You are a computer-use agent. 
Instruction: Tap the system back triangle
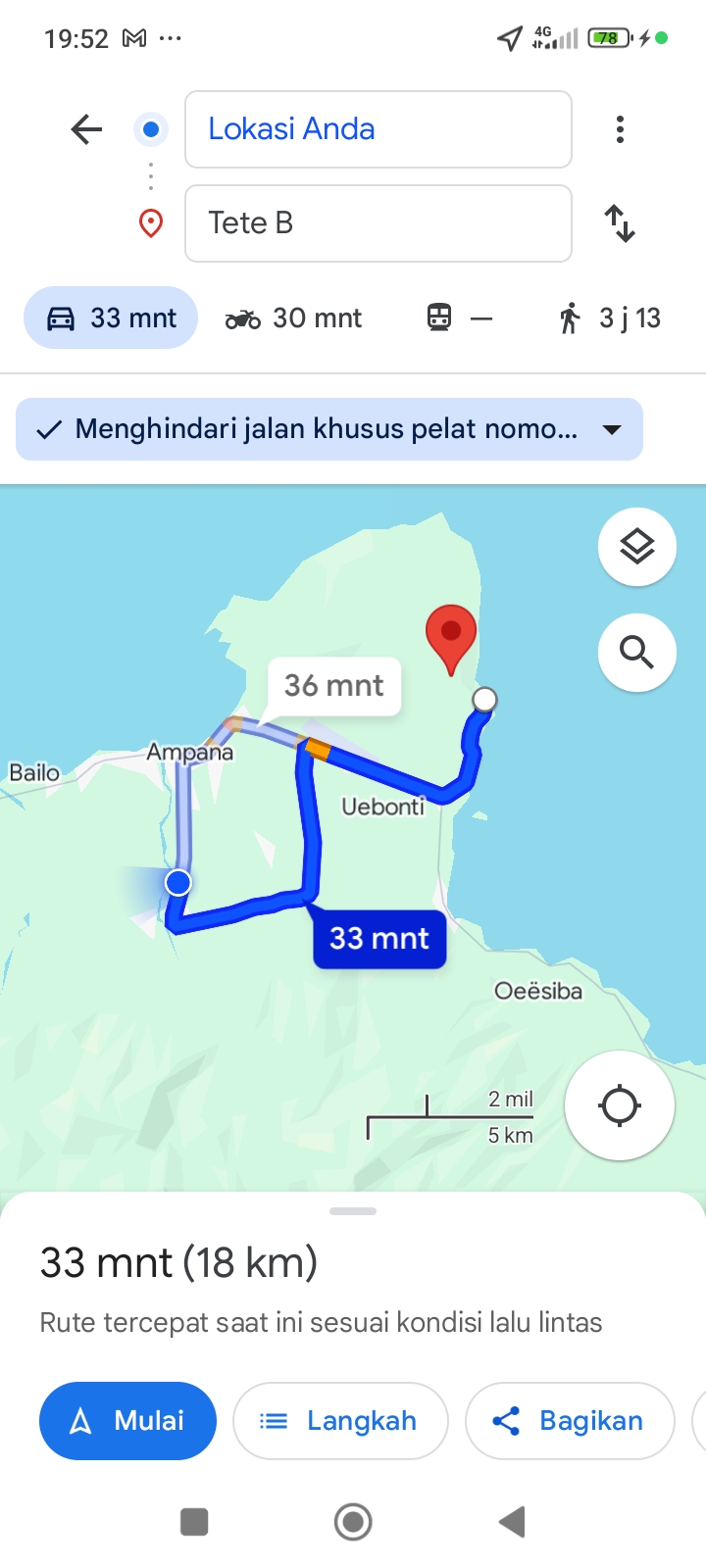(512, 1522)
